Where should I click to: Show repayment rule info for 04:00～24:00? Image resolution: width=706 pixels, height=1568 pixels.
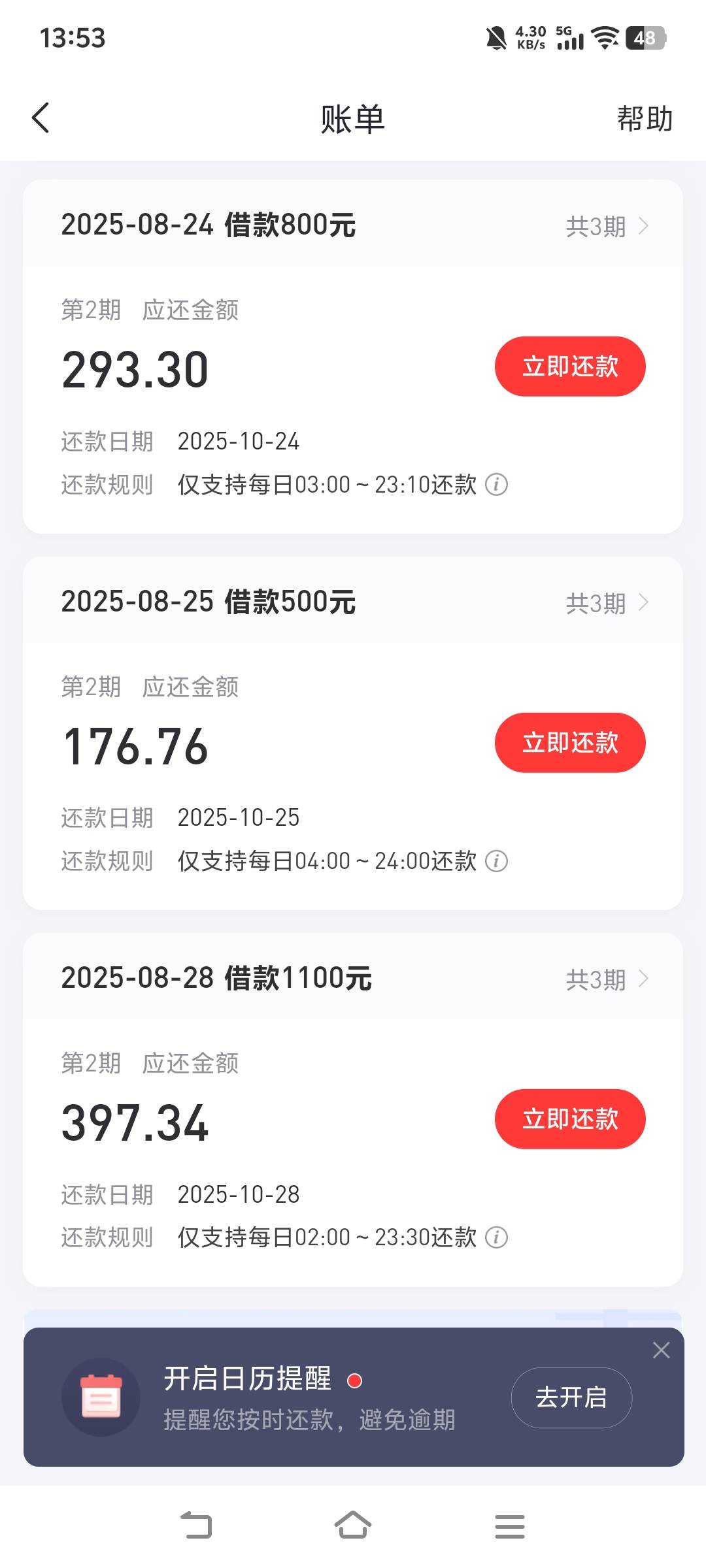[496, 861]
